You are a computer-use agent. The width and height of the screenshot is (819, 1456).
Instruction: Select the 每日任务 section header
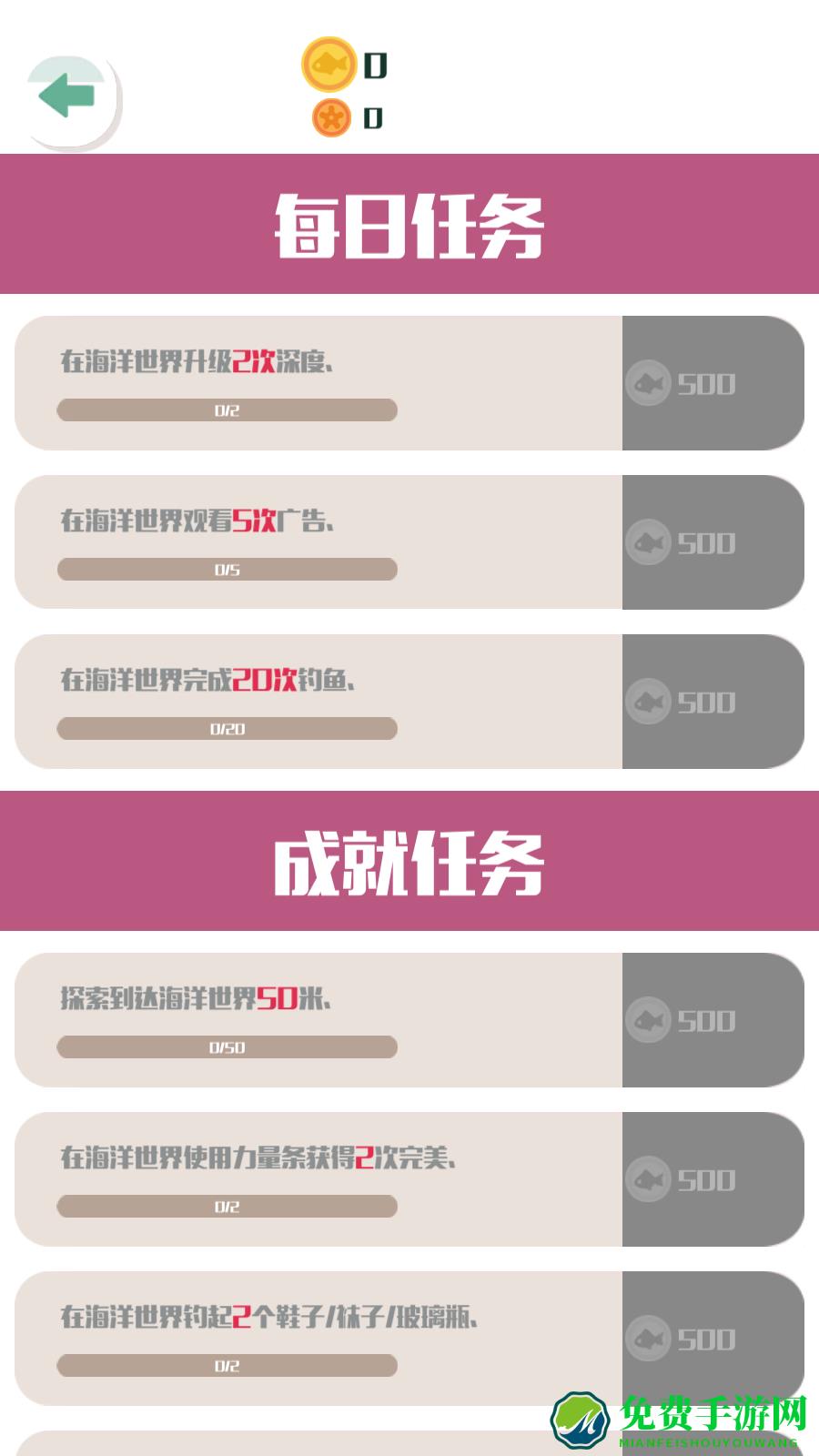(409, 221)
